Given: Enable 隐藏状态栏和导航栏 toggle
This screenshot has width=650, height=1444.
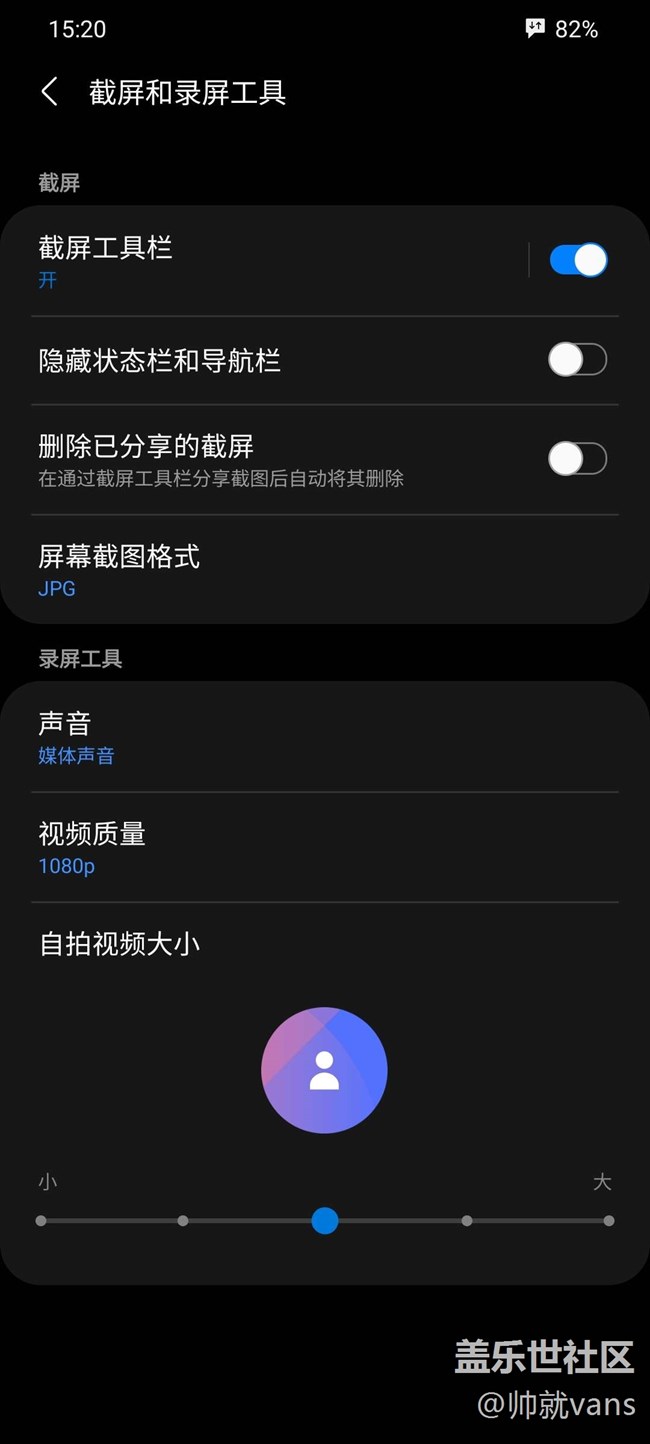Looking at the screenshot, I should pos(577,360).
